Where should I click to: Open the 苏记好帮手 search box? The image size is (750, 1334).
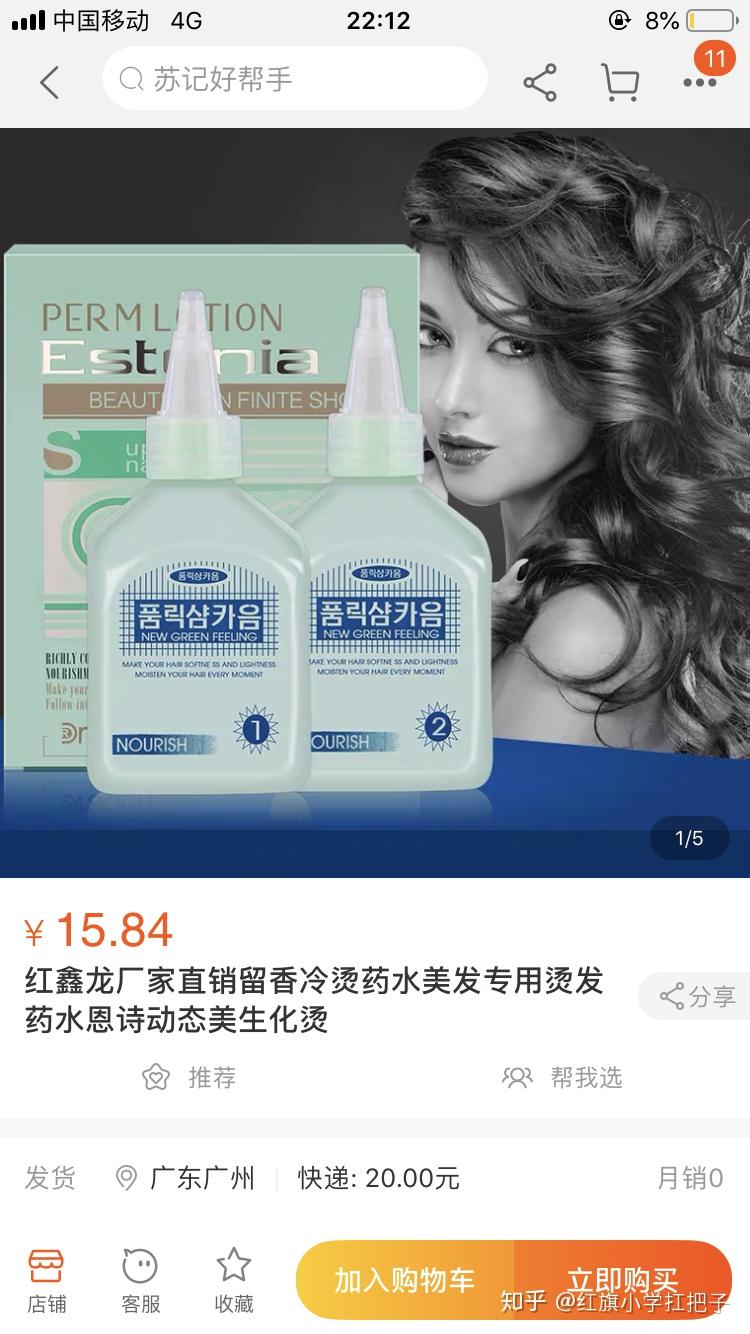point(295,79)
